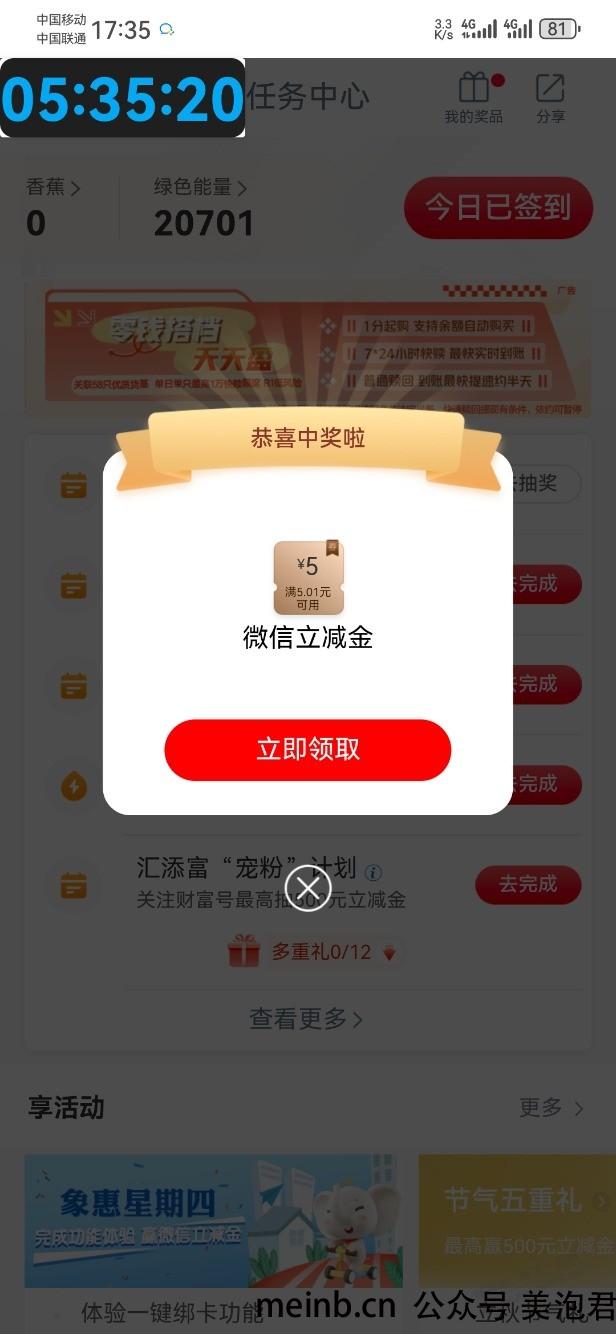Close the 恭喜中奖啦 prize dialog
This screenshot has width=616, height=1334.
point(308,887)
